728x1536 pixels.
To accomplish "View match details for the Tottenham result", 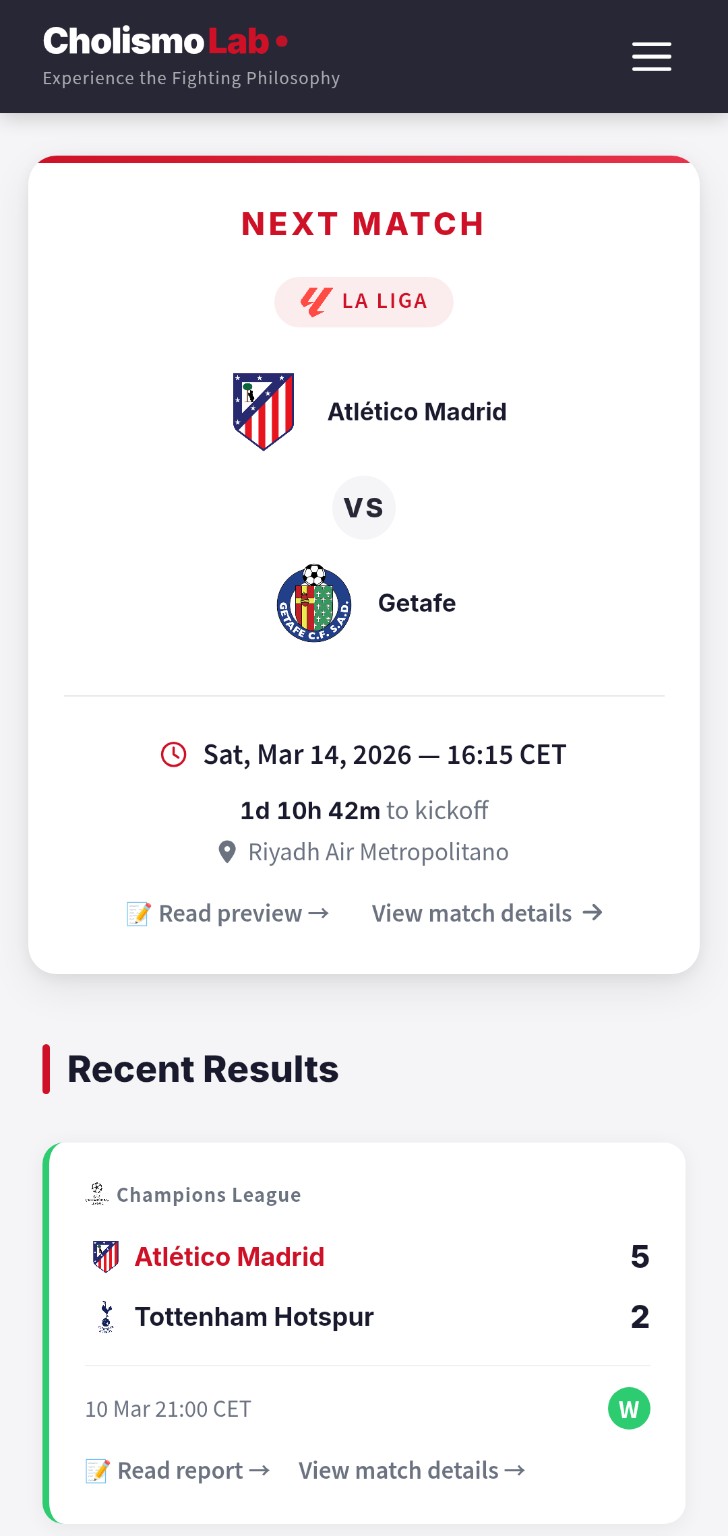I will click(x=410, y=1470).
